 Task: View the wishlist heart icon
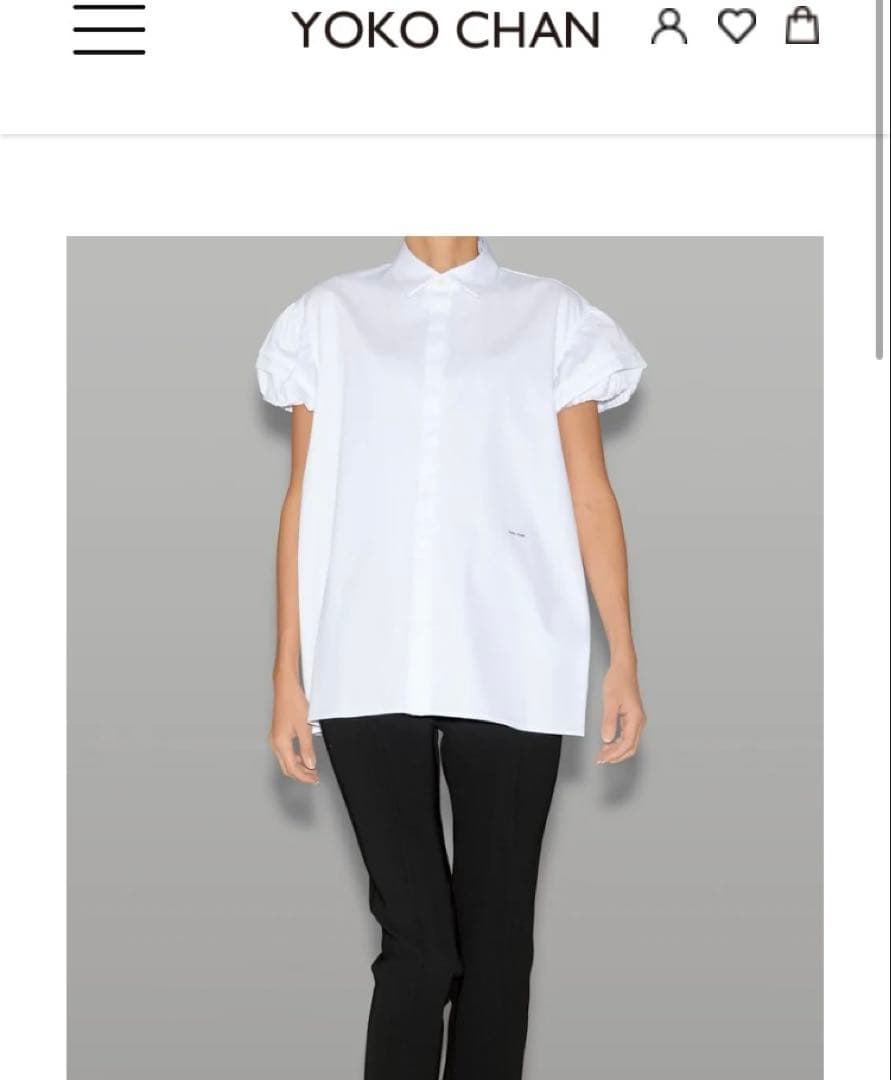(x=736, y=27)
